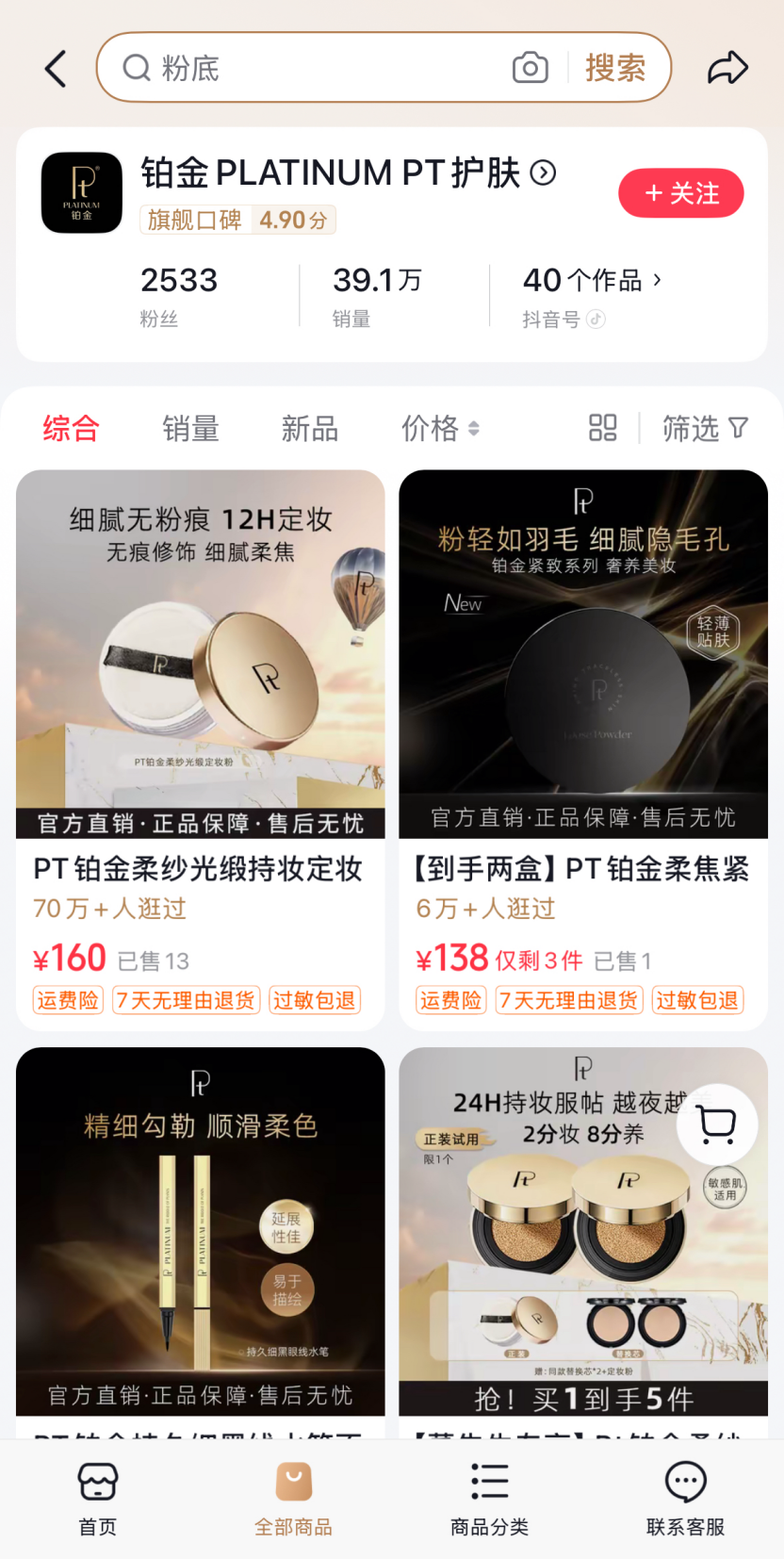Switch to the 新品 tab
Viewport: 784px width, 1559px height.
coord(309,429)
